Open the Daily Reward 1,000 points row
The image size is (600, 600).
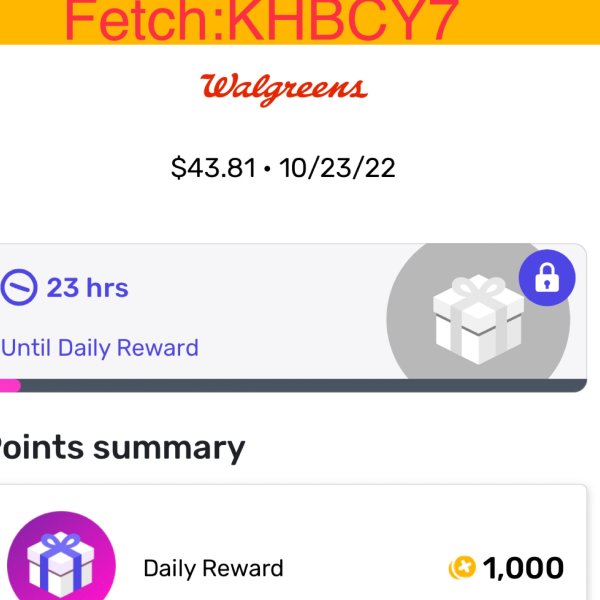[x=290, y=568]
